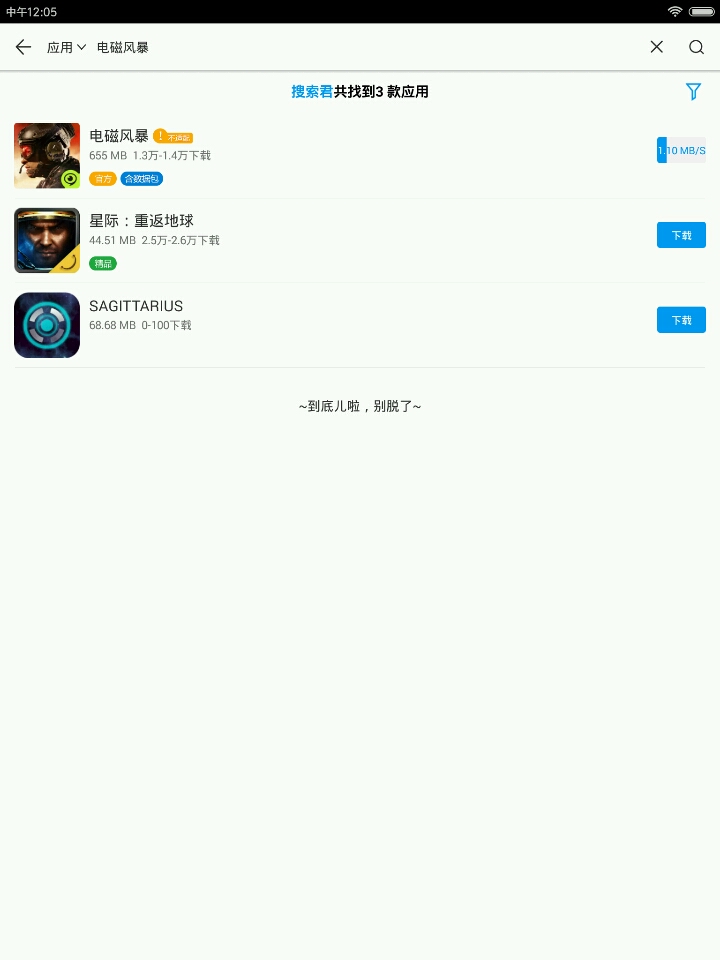
Task: Clear the search text with X
Action: click(x=656, y=47)
